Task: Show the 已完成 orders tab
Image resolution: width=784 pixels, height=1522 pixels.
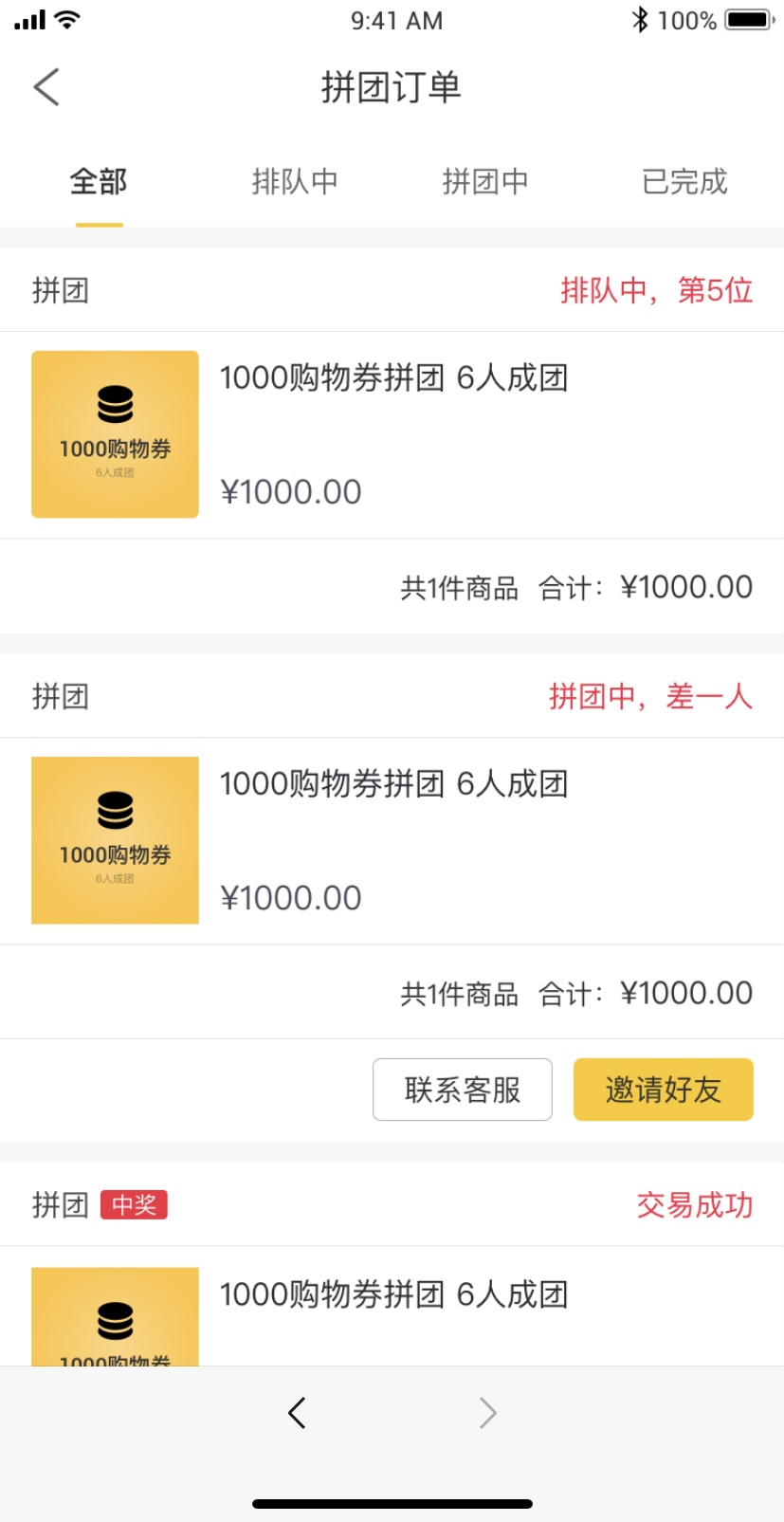Action: [x=684, y=181]
